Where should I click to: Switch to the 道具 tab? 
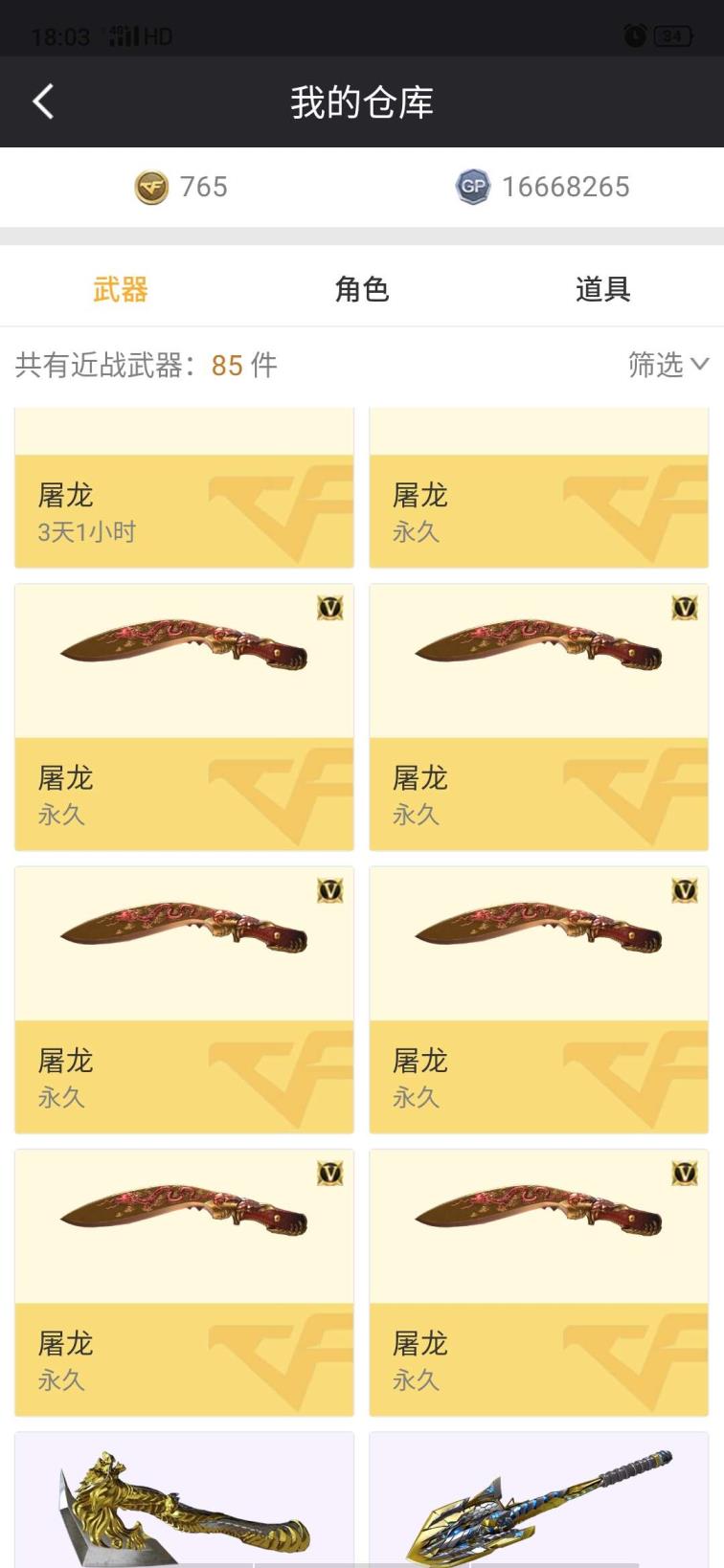(602, 288)
